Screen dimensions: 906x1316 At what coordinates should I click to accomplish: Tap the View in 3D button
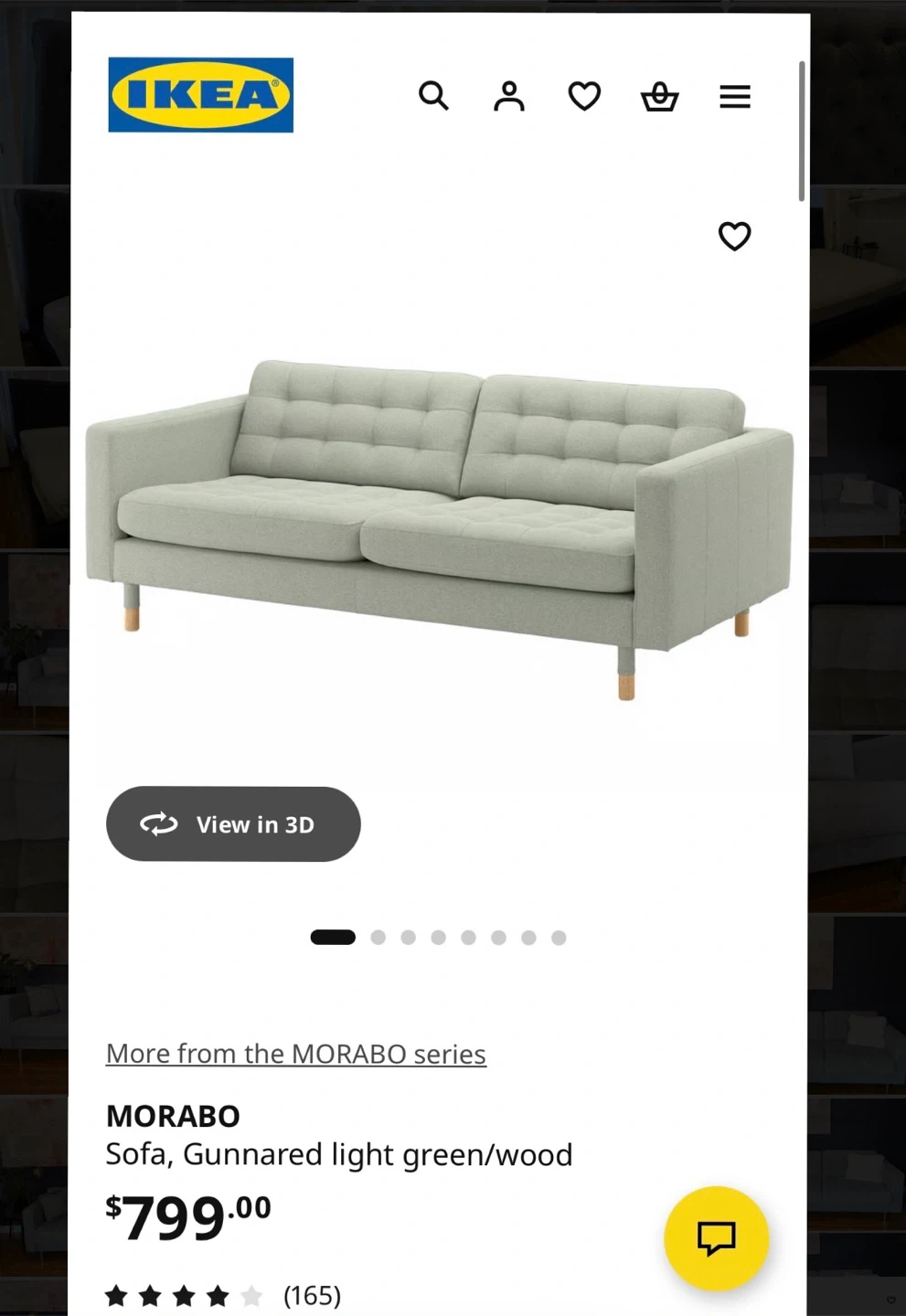[x=233, y=824]
